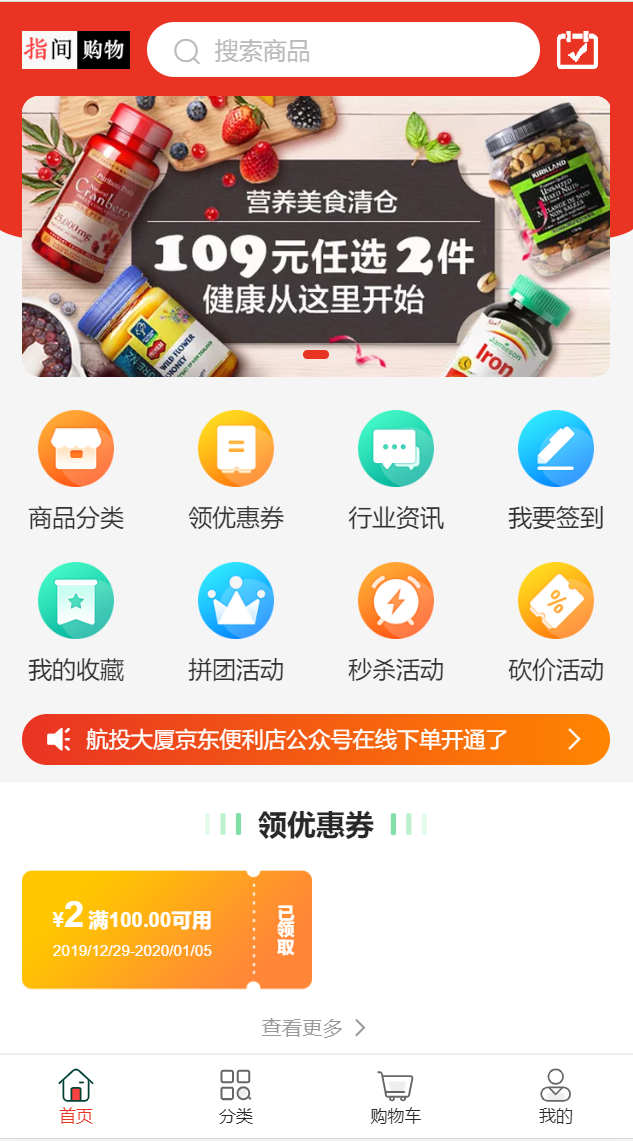Tap the 搜索商品 search box
Image resolution: width=633 pixels, height=1141 pixels.
click(x=343, y=49)
